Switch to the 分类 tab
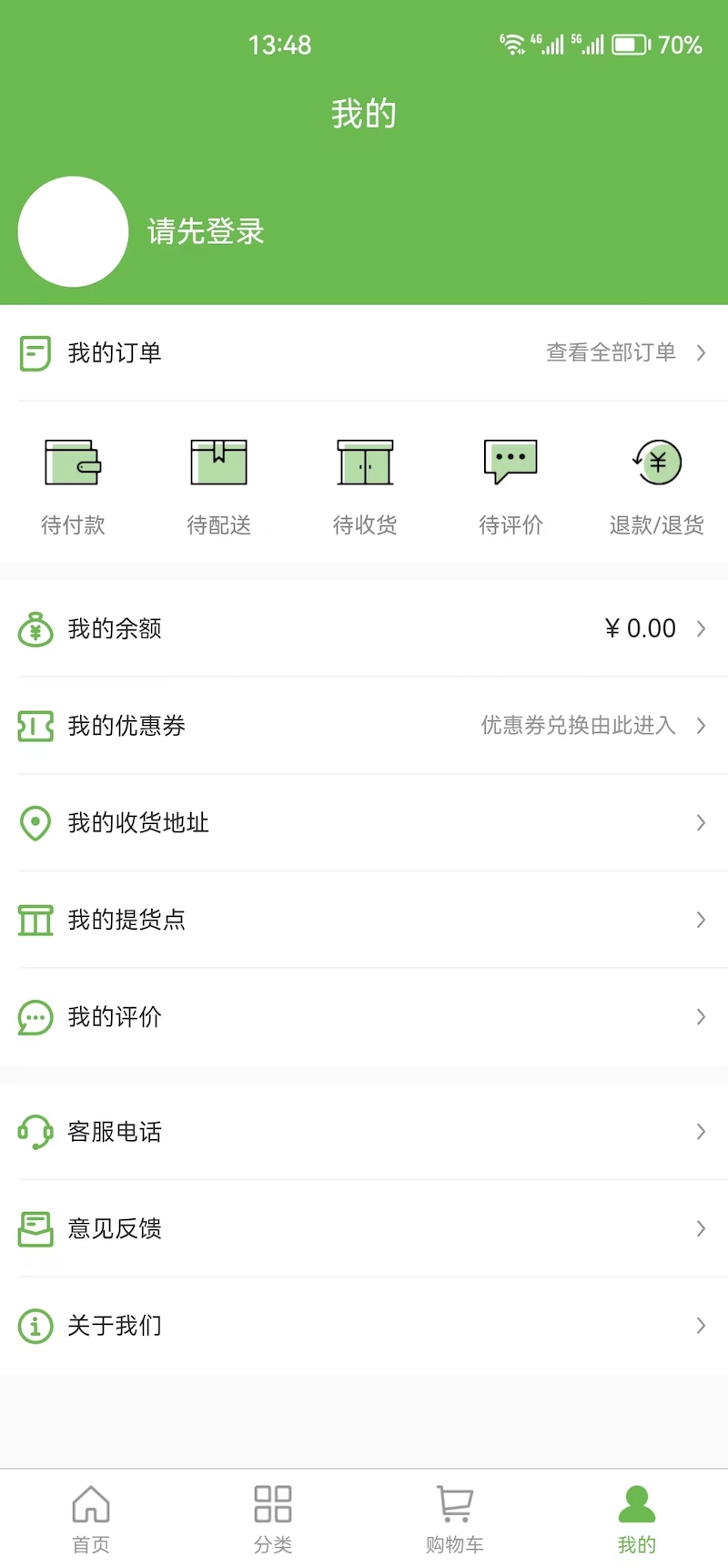Screen dimensions: 728x1568 [272, 1516]
